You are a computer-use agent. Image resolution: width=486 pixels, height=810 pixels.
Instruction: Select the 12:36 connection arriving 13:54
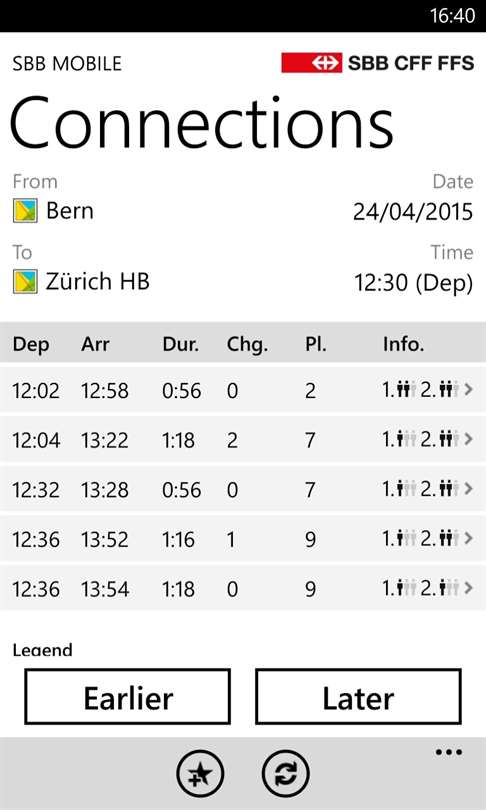[x=243, y=588]
